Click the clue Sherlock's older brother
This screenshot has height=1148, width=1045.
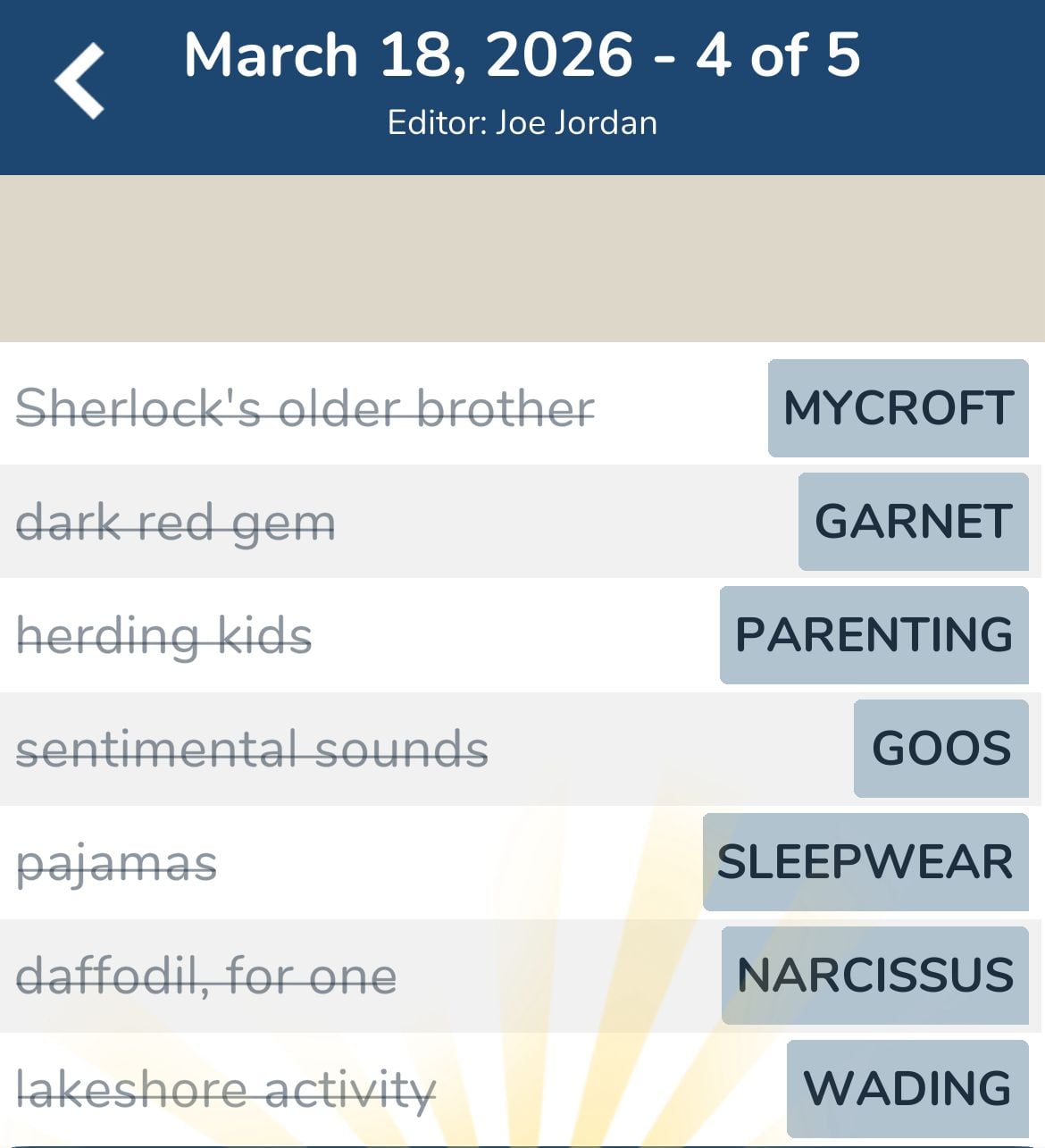tap(305, 408)
